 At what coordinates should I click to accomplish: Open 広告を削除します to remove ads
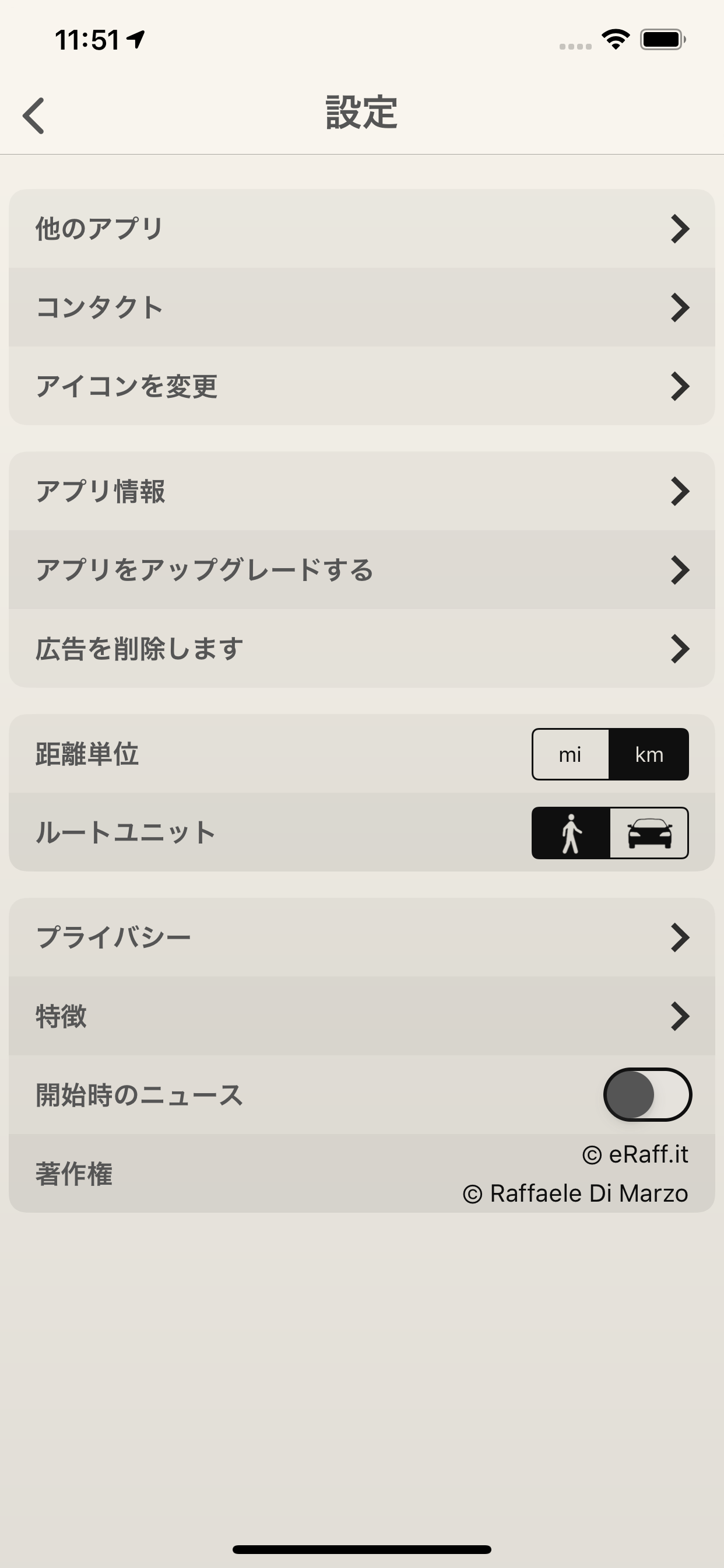(x=361, y=648)
